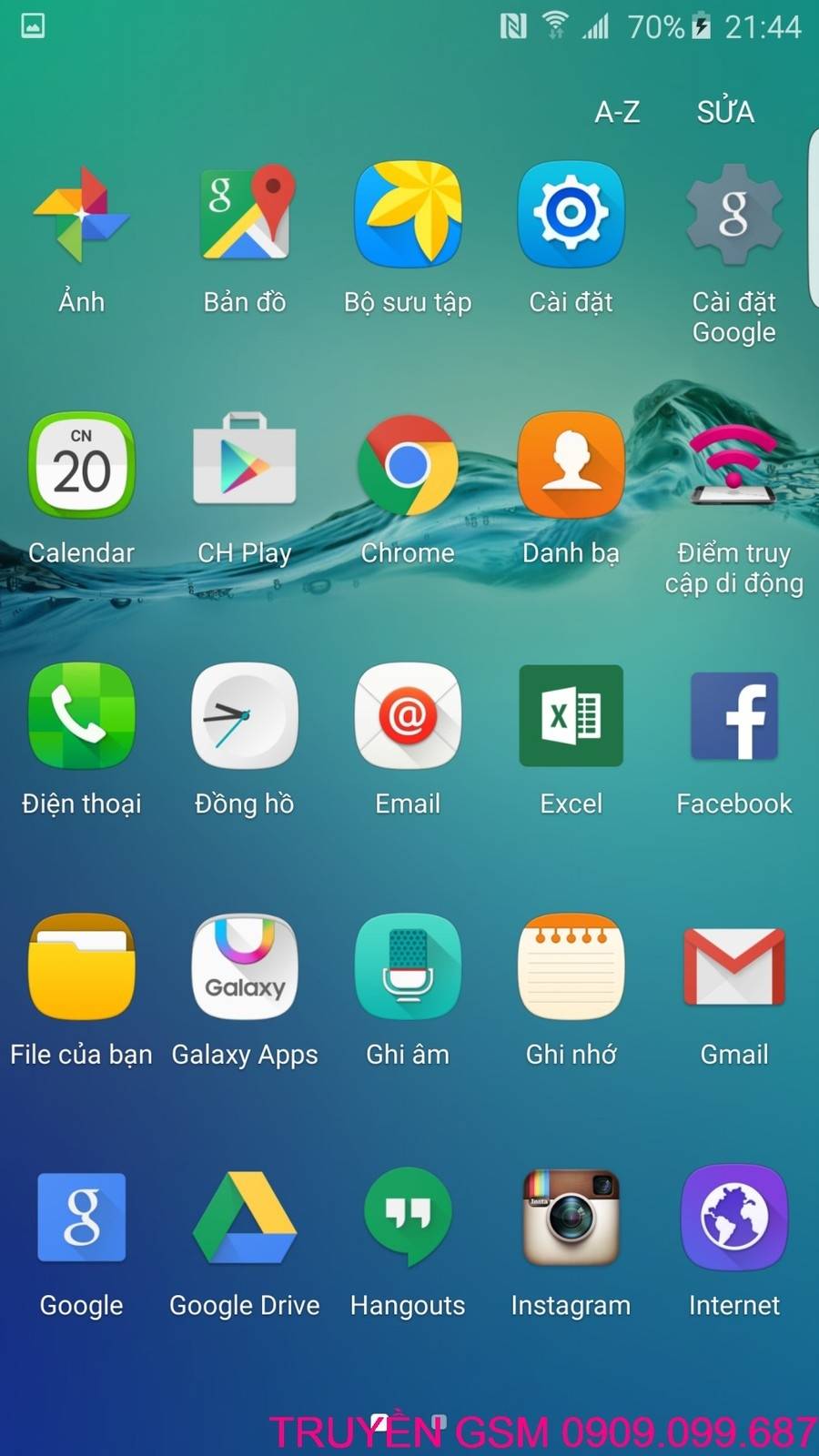Open Danh bạ contacts
The height and width of the screenshot is (1456, 819).
point(571,465)
